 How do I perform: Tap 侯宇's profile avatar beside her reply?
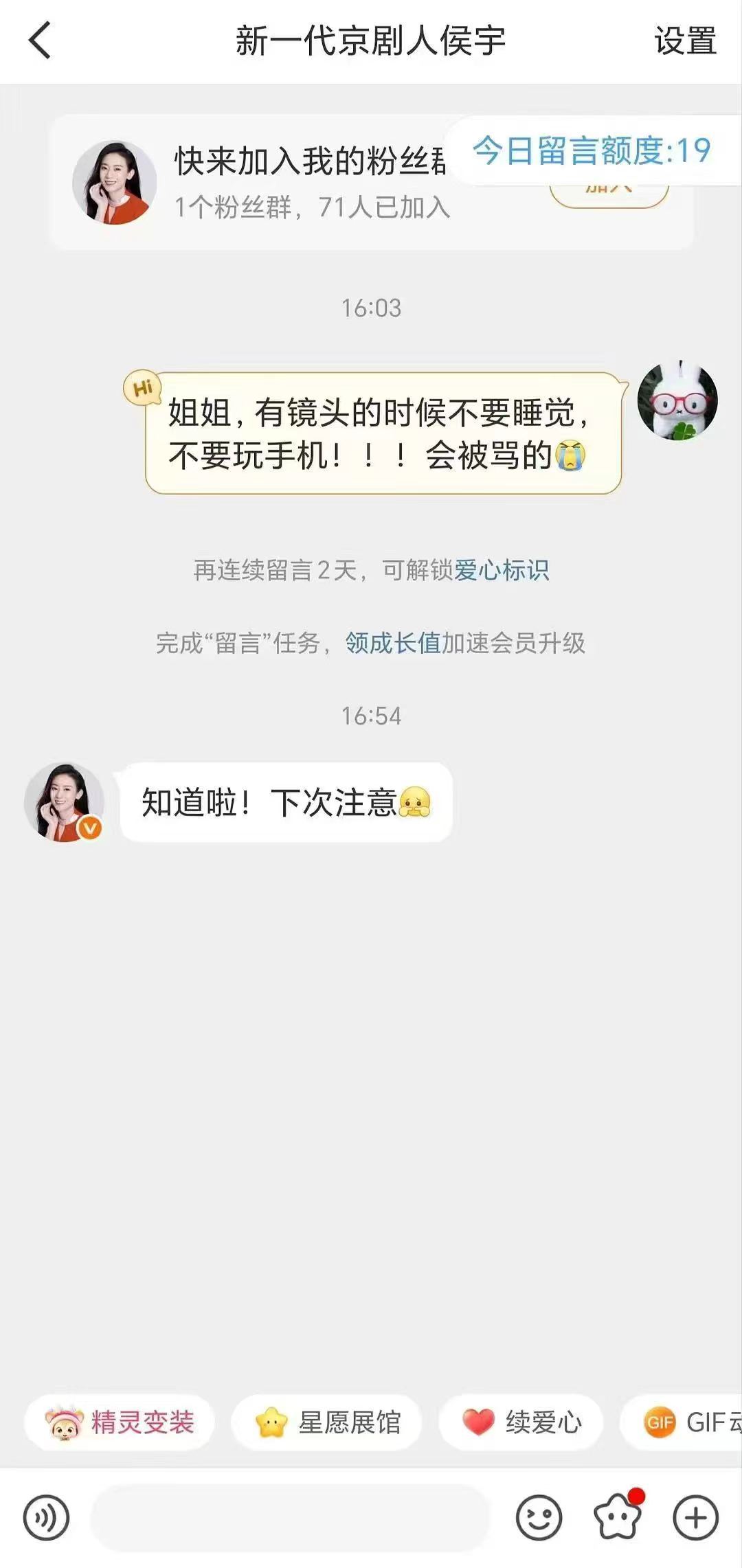click(63, 802)
